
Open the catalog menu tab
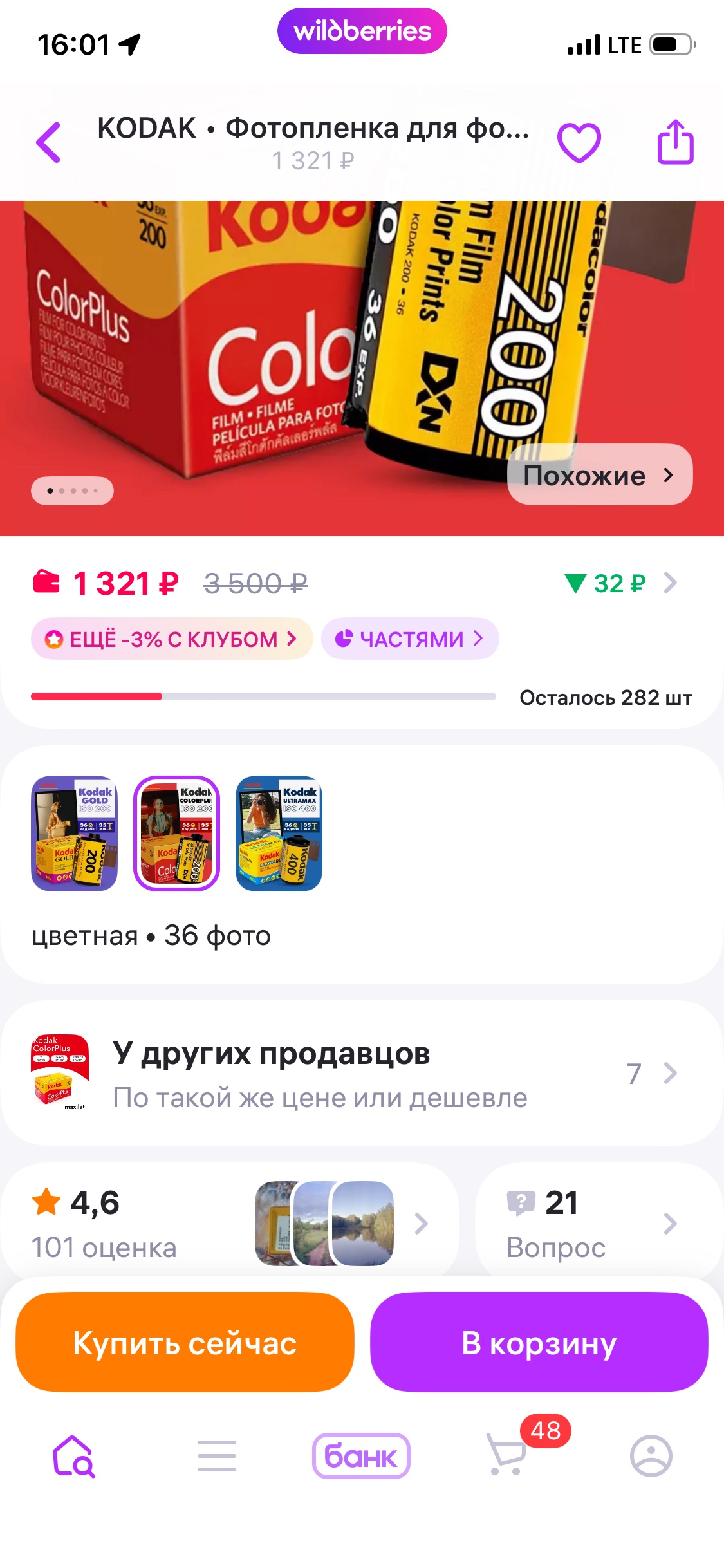point(217,1456)
